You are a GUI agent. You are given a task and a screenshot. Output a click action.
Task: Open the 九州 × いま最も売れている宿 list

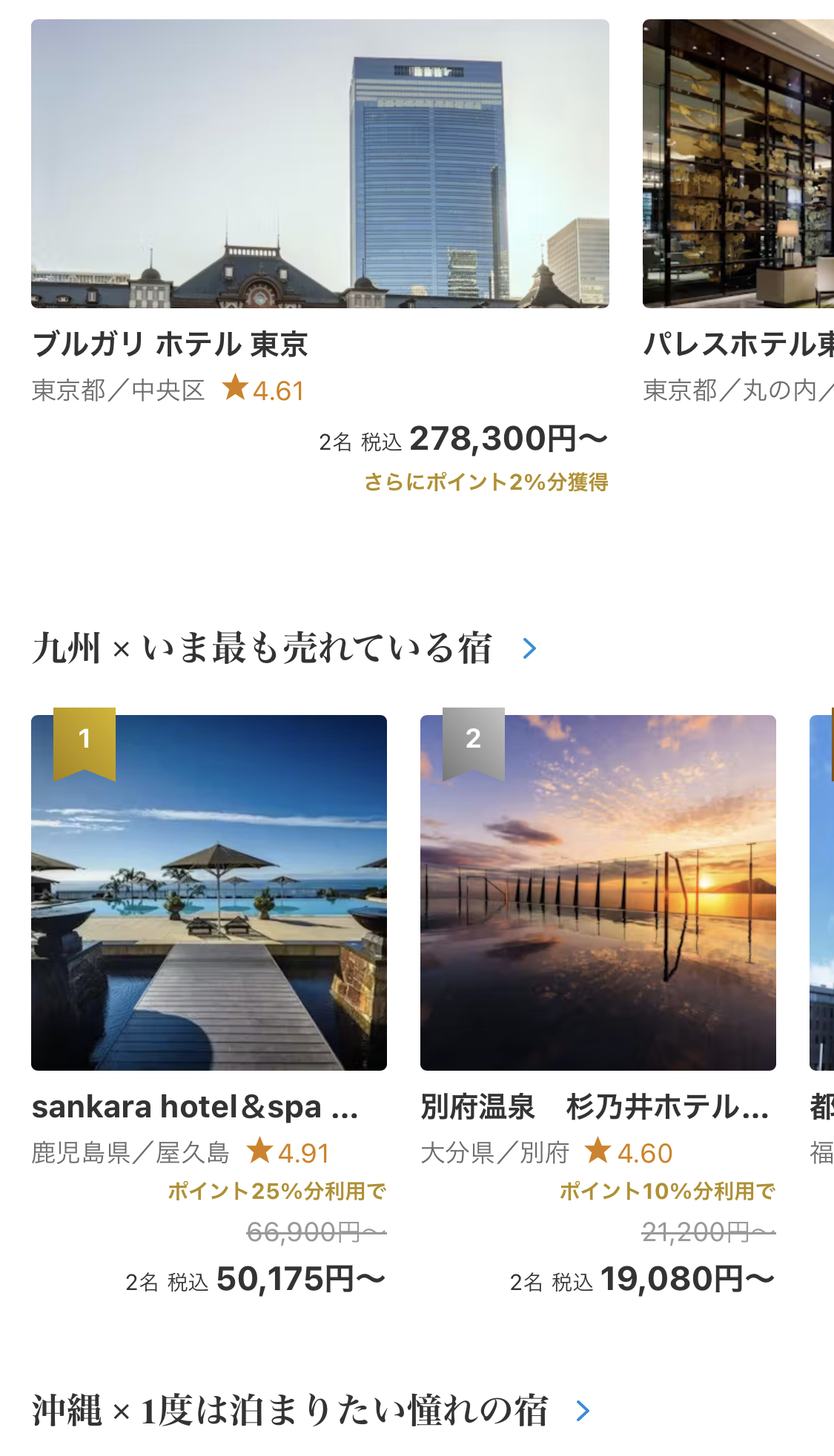(x=284, y=648)
